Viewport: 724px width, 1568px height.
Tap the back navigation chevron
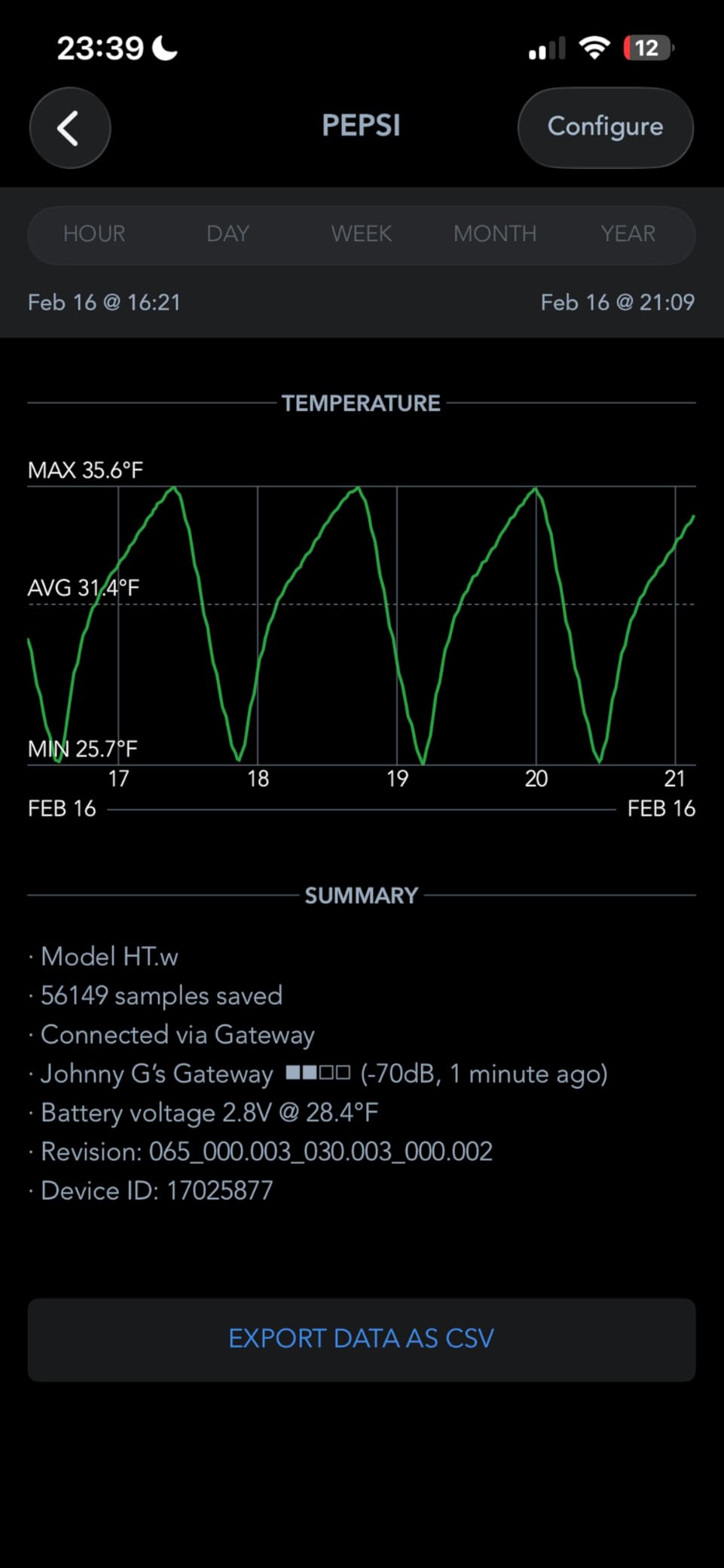pos(69,127)
